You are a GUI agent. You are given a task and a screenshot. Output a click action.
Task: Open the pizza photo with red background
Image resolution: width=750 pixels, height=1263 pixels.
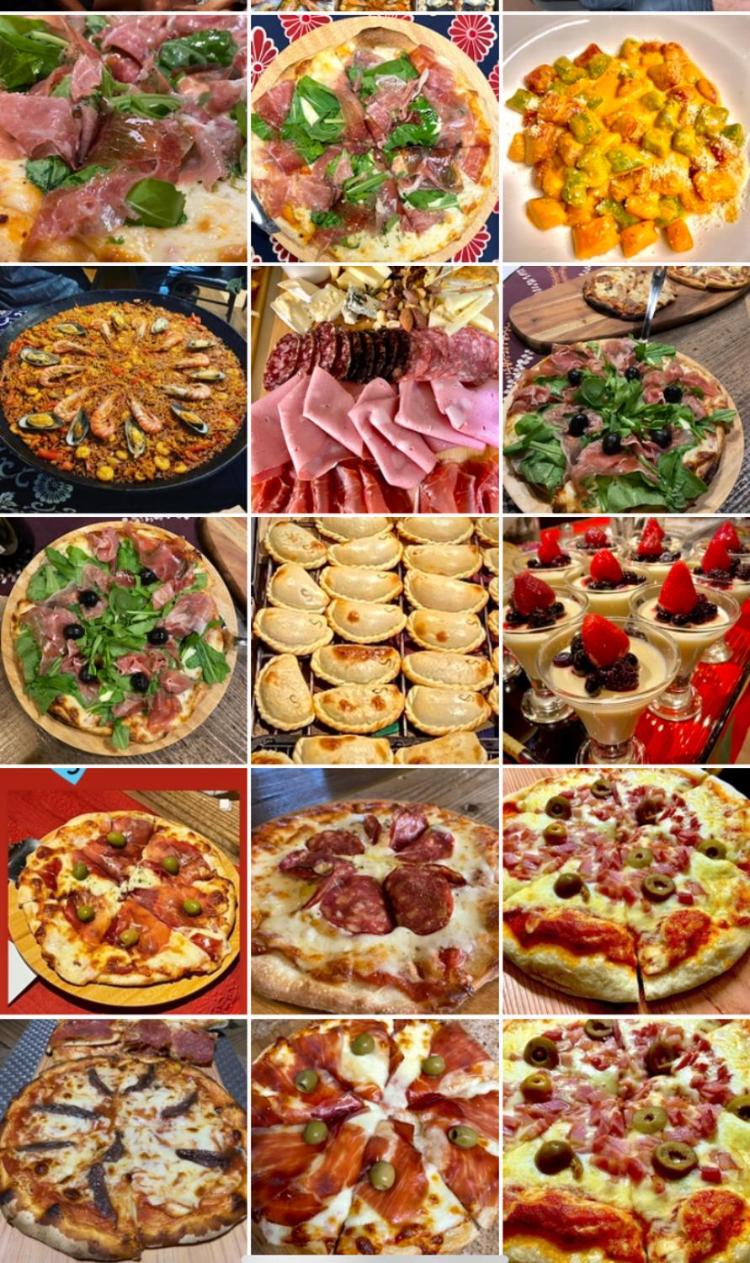pos(123,891)
